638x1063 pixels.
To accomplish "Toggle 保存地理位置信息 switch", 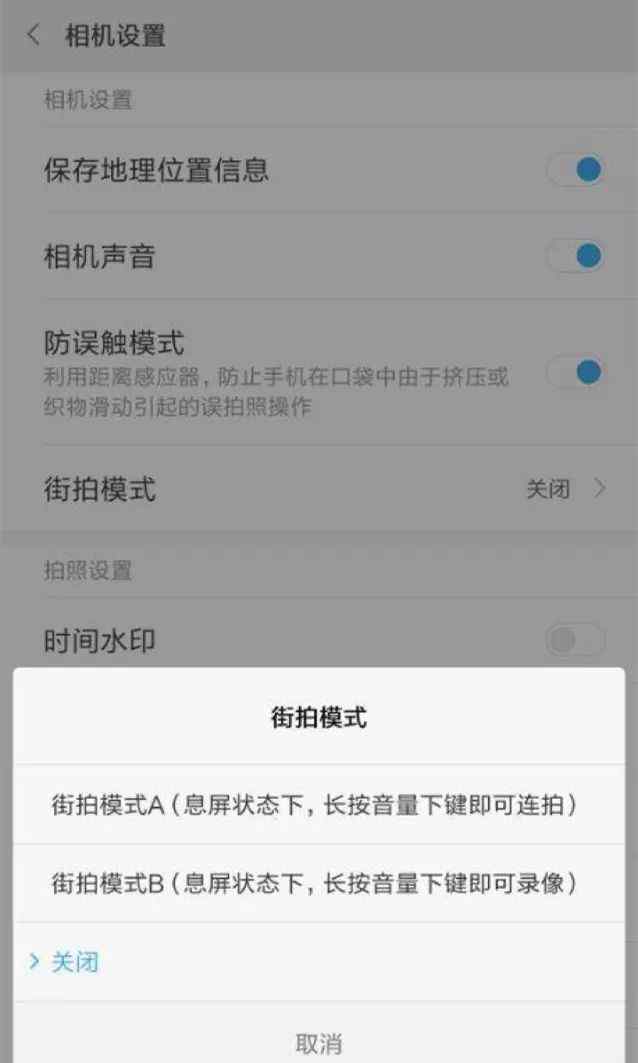I will [576, 169].
